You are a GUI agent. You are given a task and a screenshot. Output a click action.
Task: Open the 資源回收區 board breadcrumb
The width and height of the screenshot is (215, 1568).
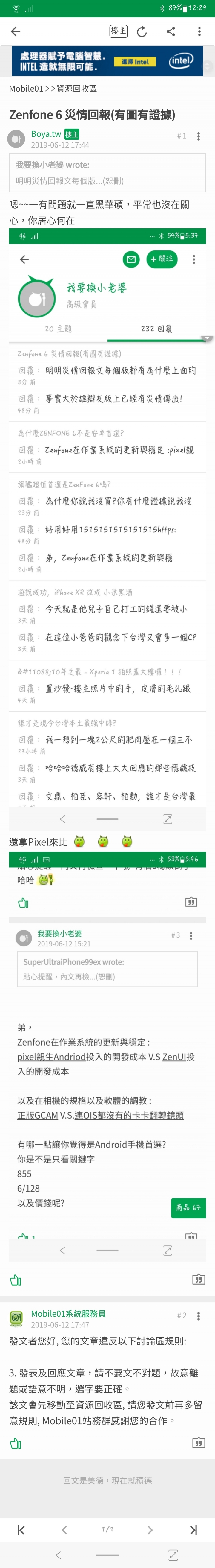click(x=76, y=89)
